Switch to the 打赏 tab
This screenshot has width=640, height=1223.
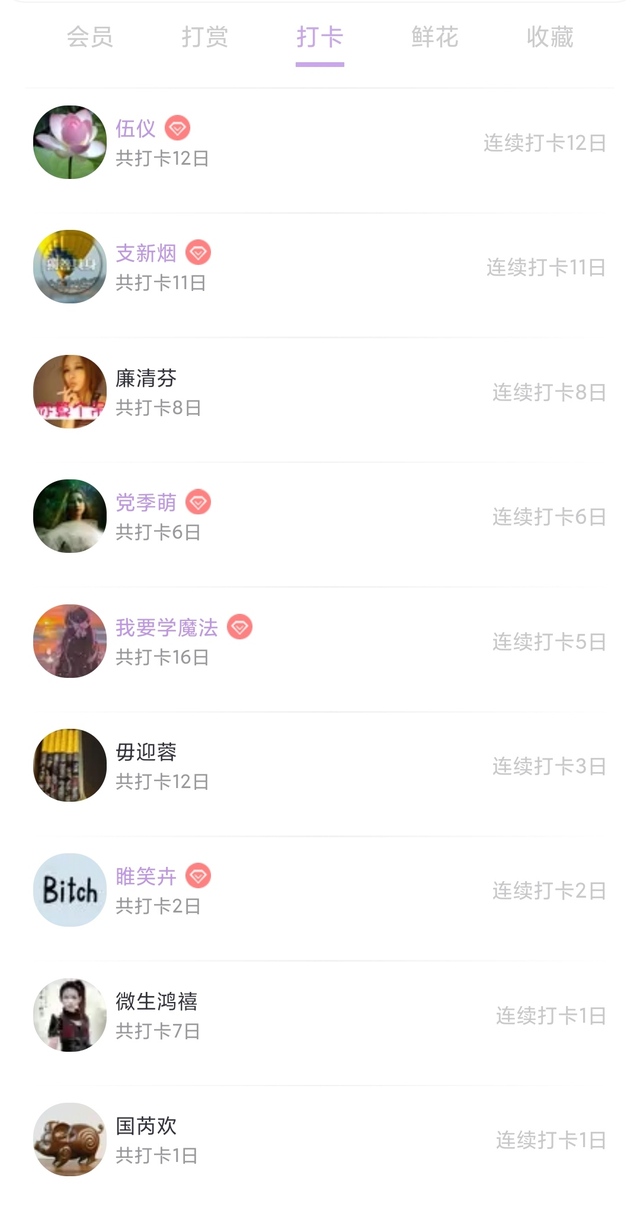205,38
